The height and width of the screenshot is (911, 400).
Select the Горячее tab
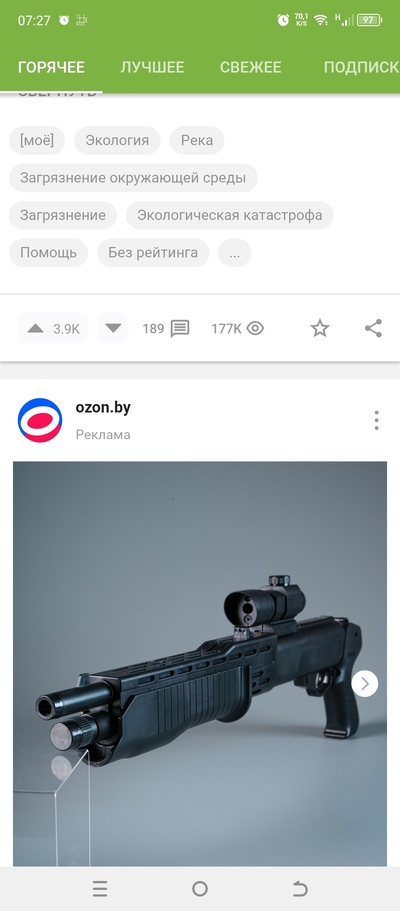pyautogui.click(x=51, y=67)
